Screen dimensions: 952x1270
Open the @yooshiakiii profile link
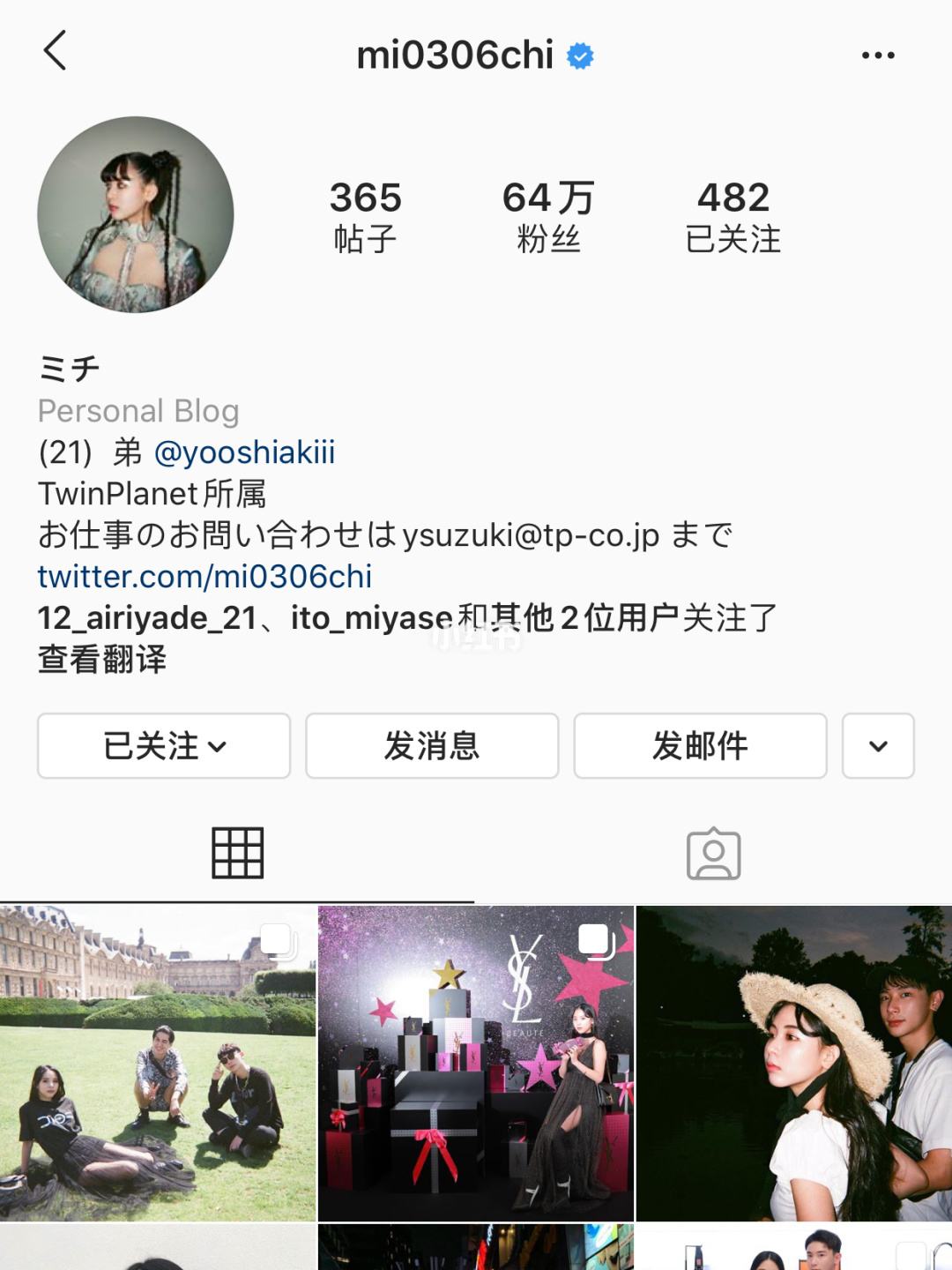(x=244, y=452)
